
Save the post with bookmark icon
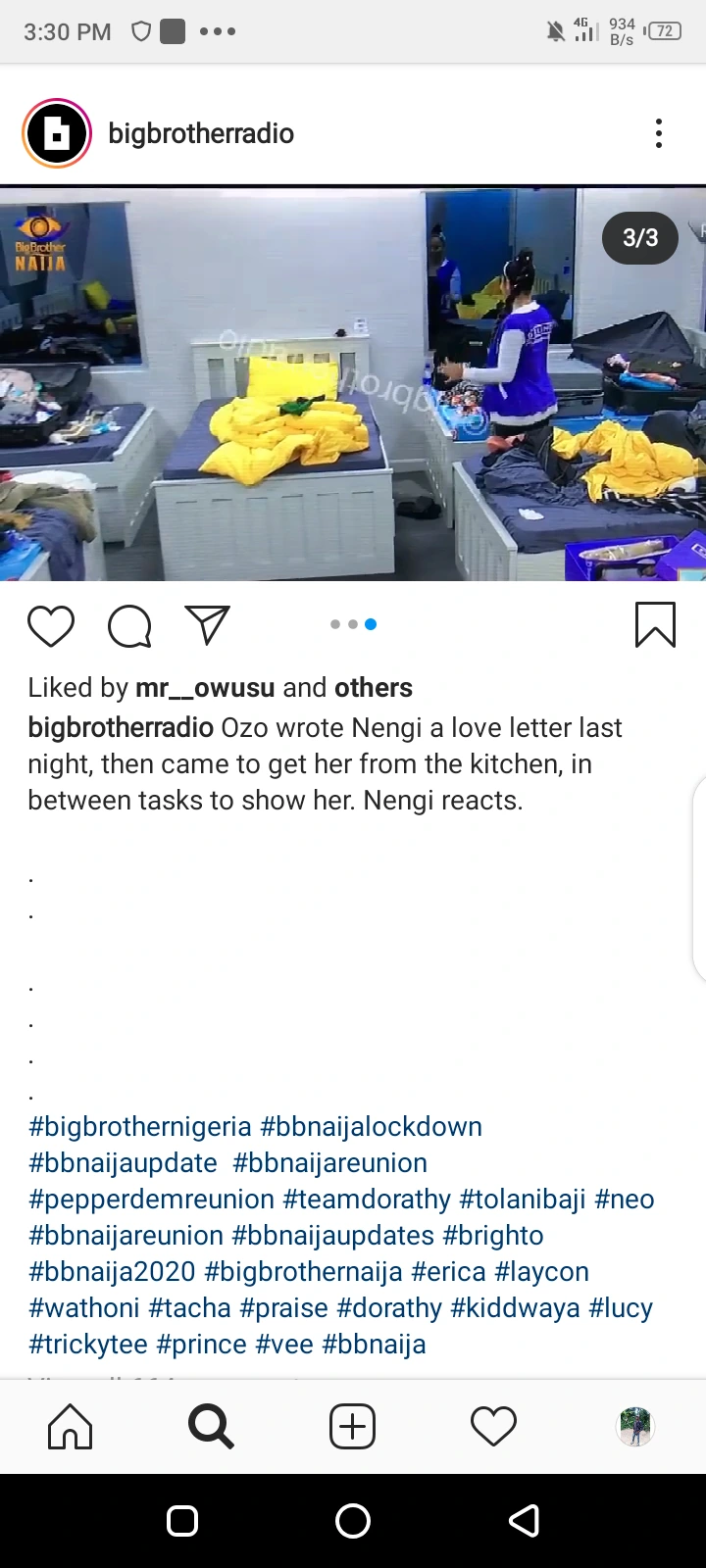pos(655,625)
